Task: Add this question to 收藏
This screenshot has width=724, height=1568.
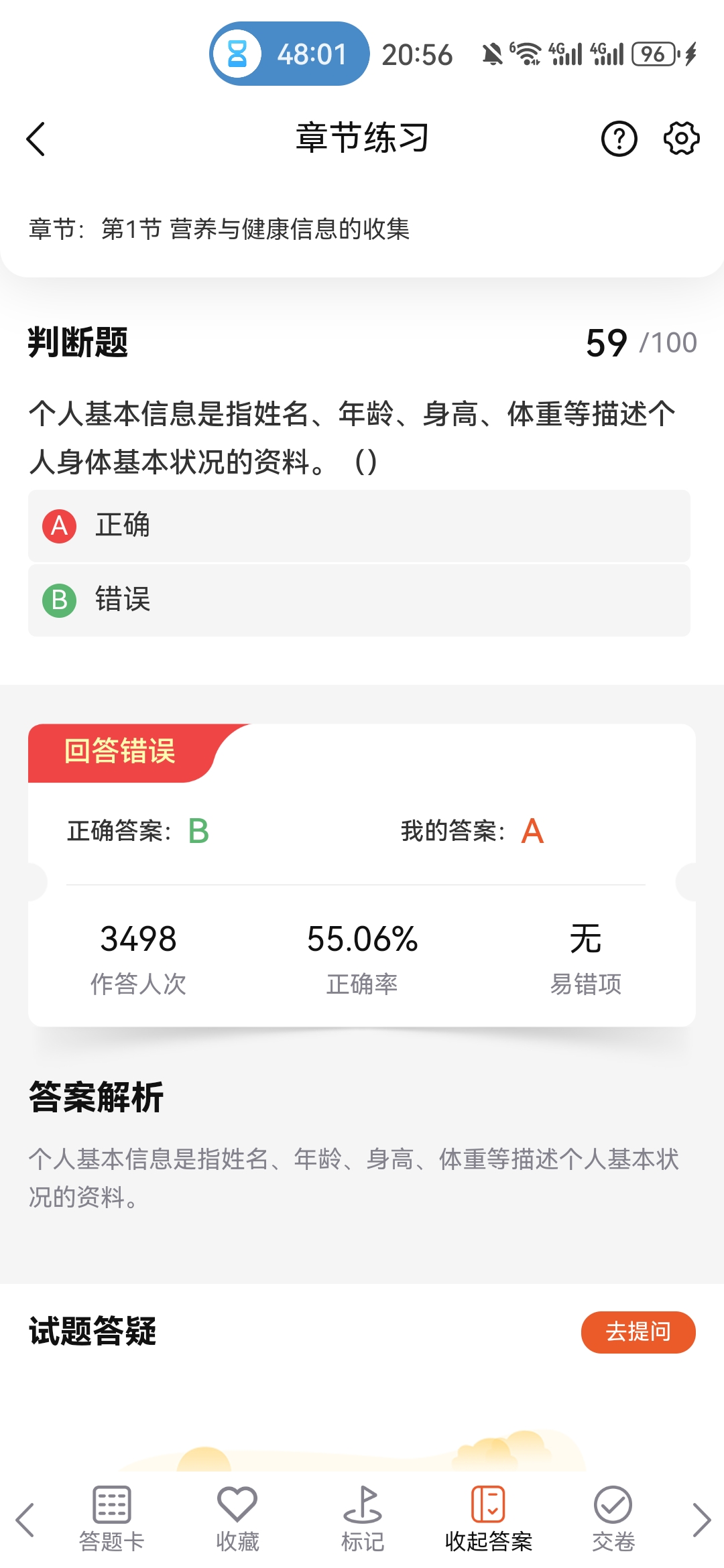Action: tap(237, 1518)
